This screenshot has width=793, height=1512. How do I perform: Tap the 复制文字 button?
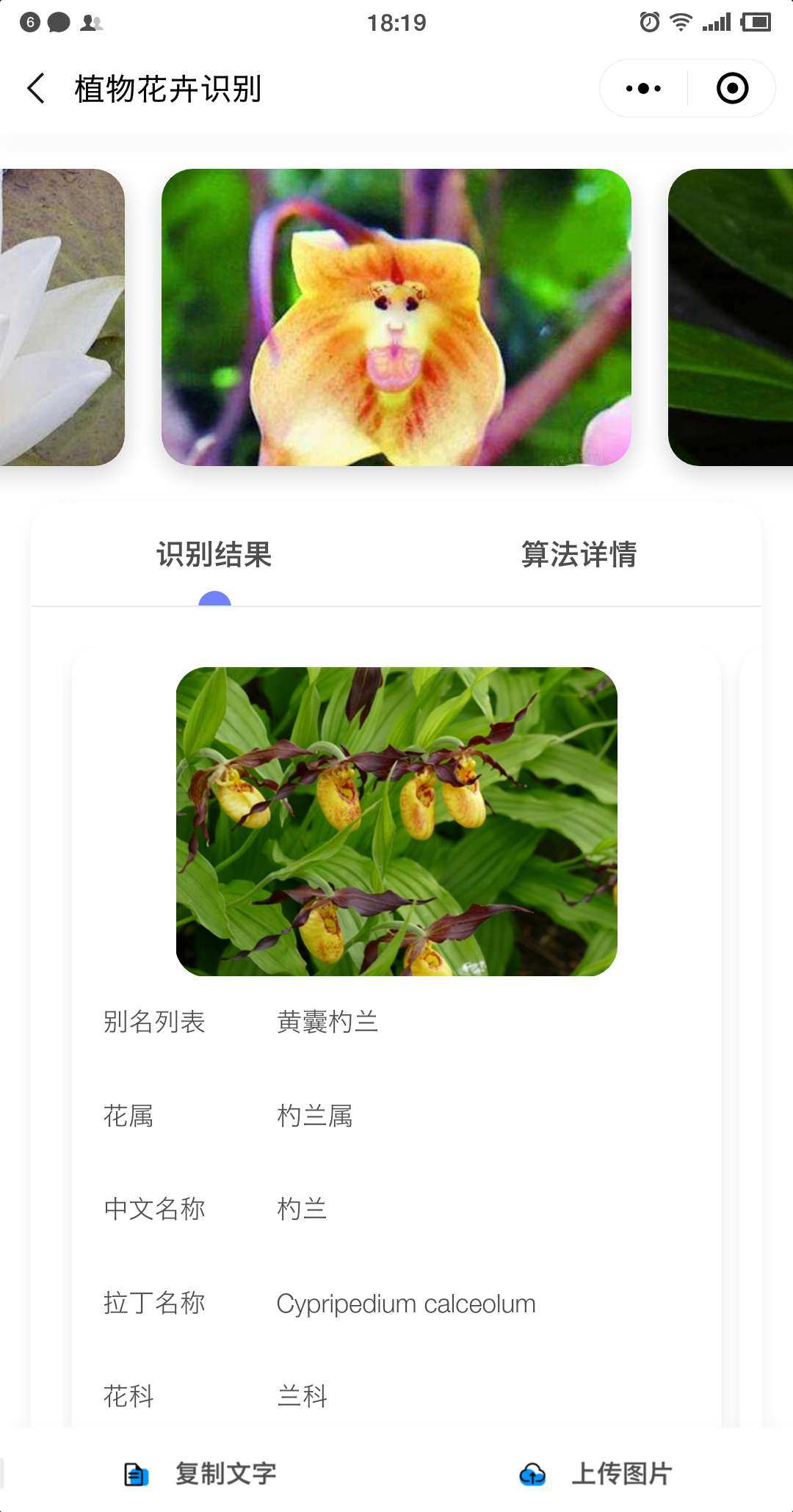pos(200,1473)
